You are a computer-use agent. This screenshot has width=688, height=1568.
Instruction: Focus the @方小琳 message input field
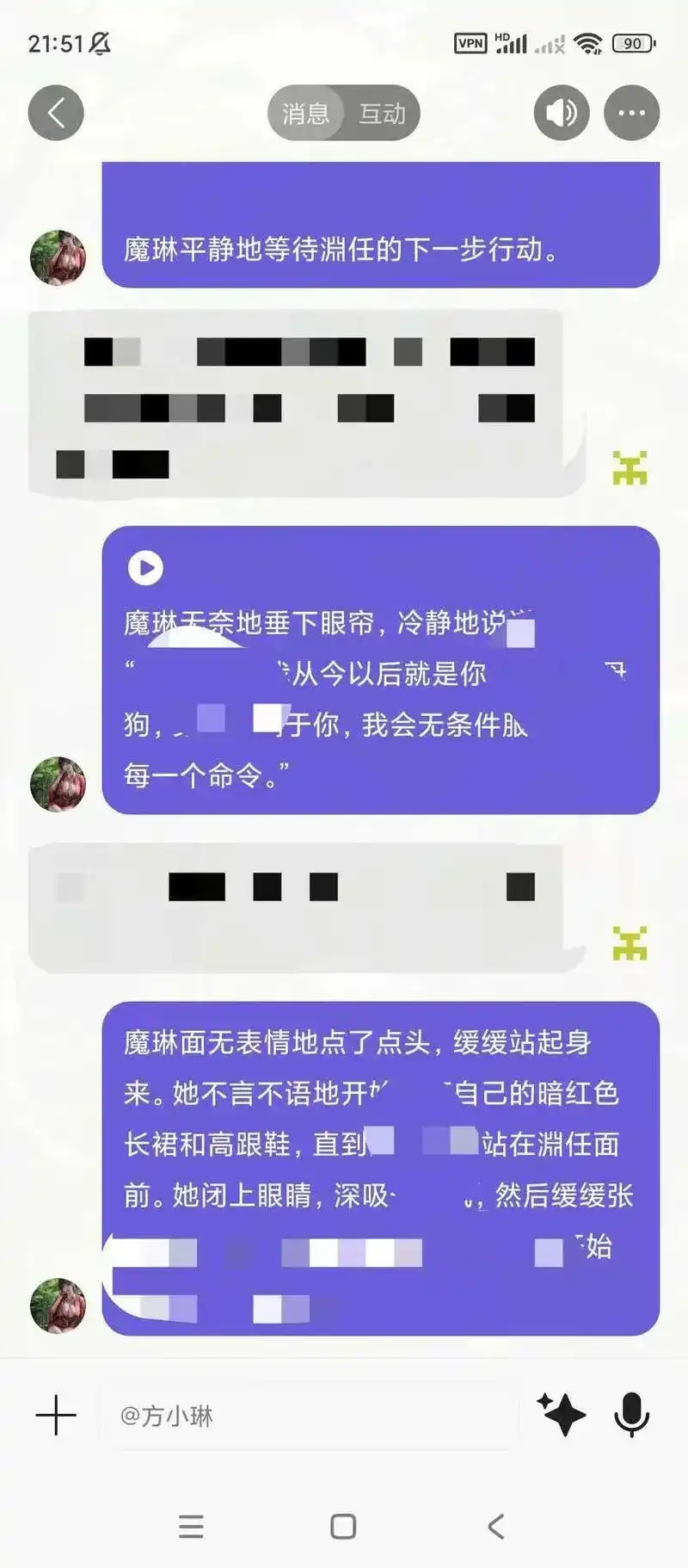coord(310,1415)
